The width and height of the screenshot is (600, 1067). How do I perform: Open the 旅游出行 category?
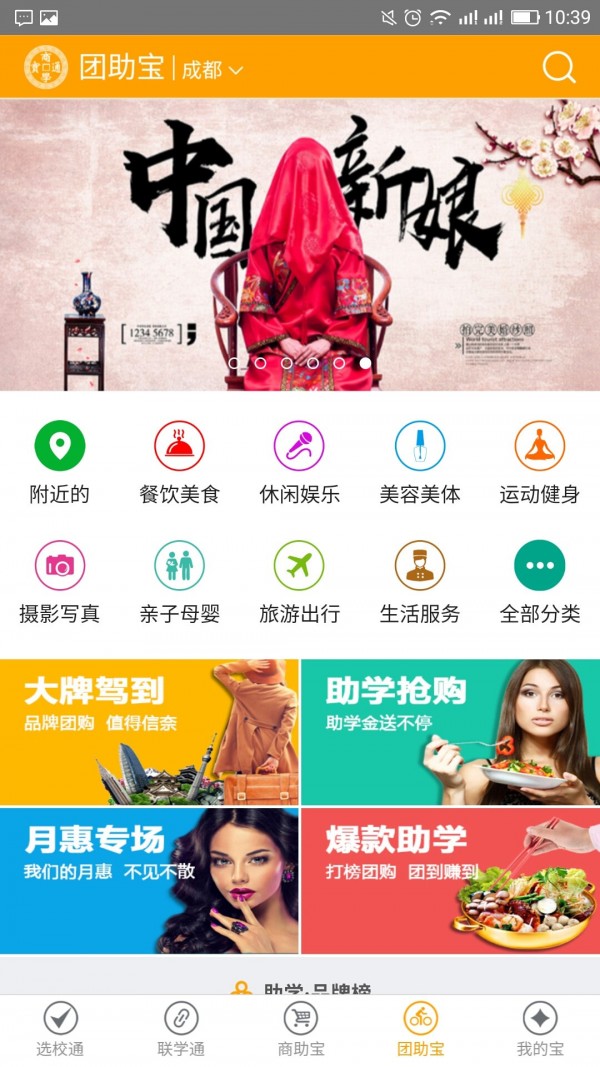pyautogui.click(x=299, y=582)
